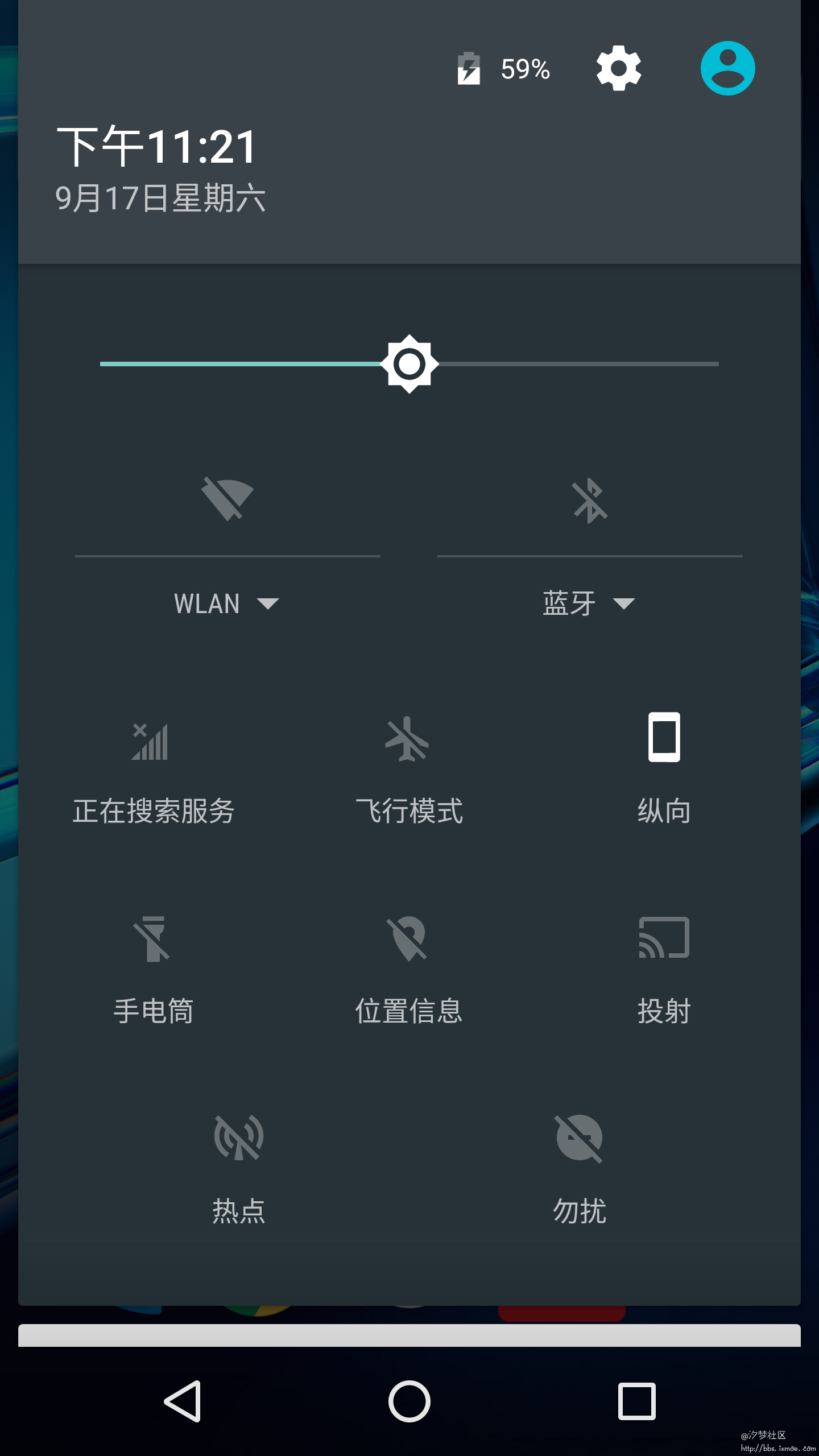This screenshot has height=1456, width=819.
Task: Enable 勿扰 do not disturb
Action: pyautogui.click(x=579, y=1169)
